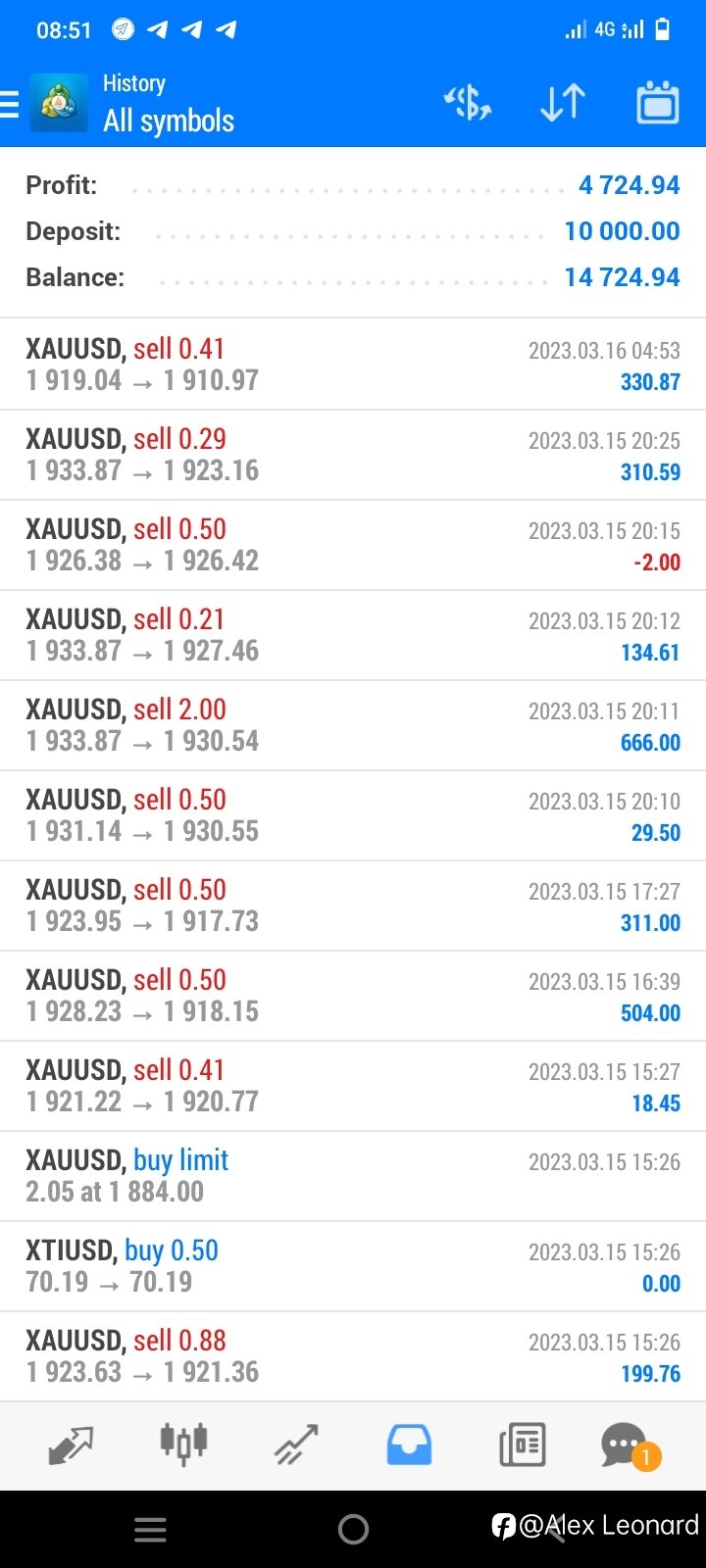Open the sort order arrows
This screenshot has width=706, height=1568.
(563, 102)
